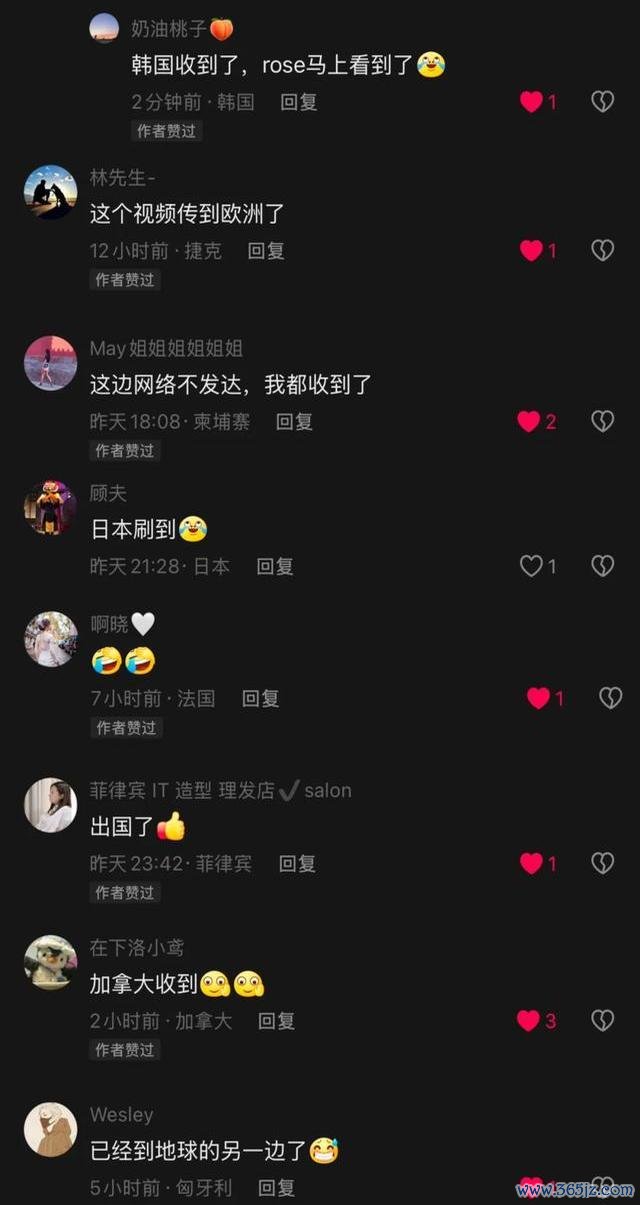This screenshot has height=1205, width=640.
Task: Reply to 在下洛小鸢's comment
Action: point(277,1020)
